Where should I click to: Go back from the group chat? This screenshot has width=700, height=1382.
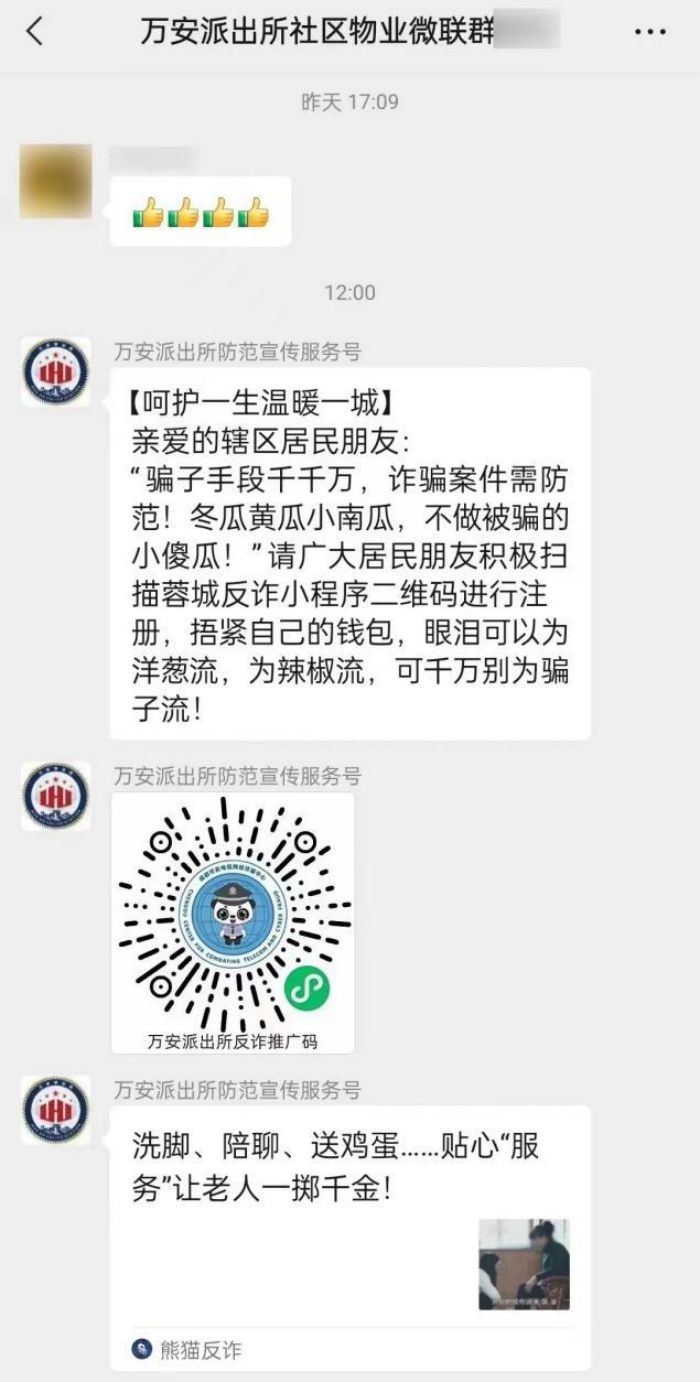[x=35, y=32]
